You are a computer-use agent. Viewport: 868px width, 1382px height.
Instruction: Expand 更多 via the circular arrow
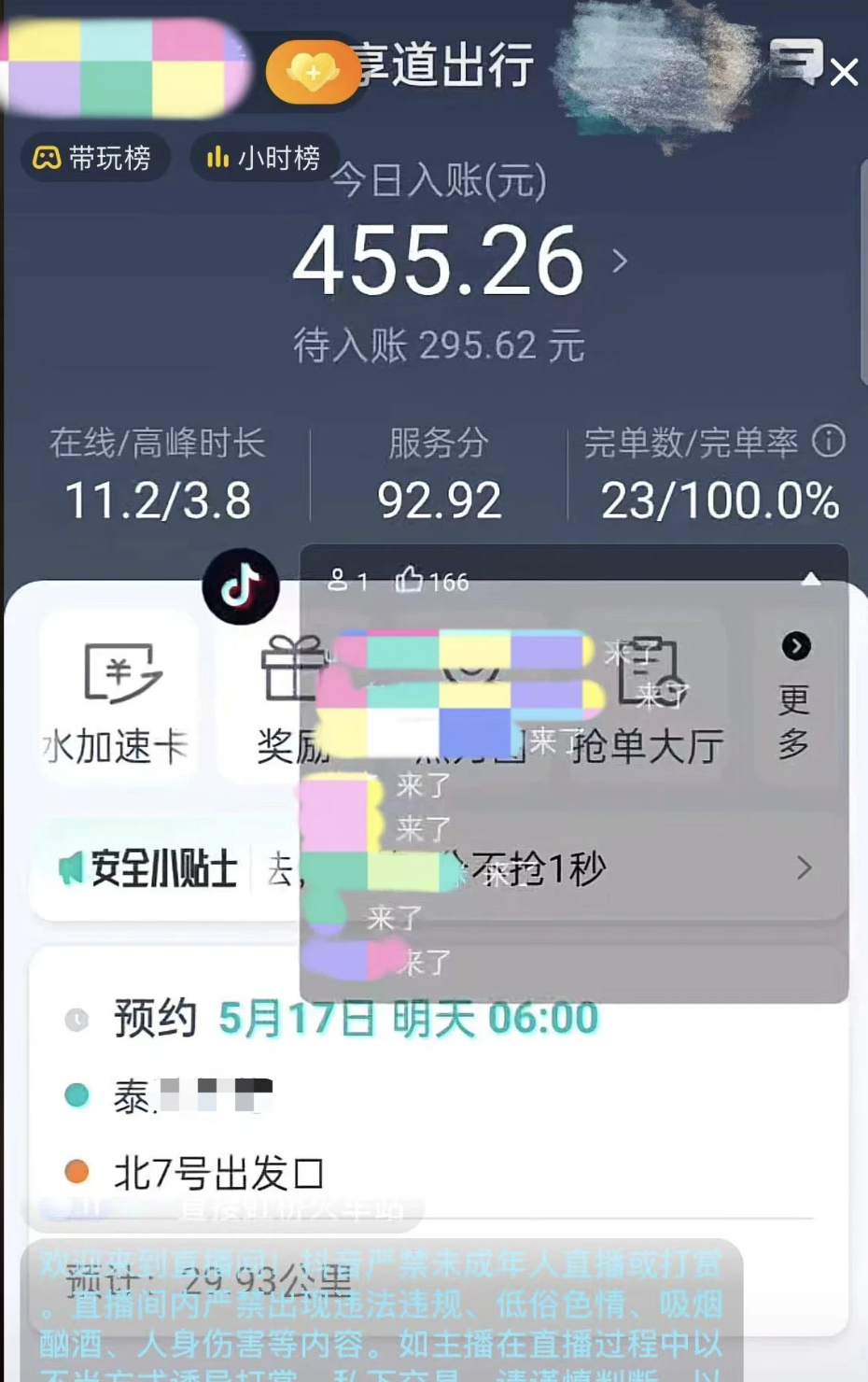[795, 647]
